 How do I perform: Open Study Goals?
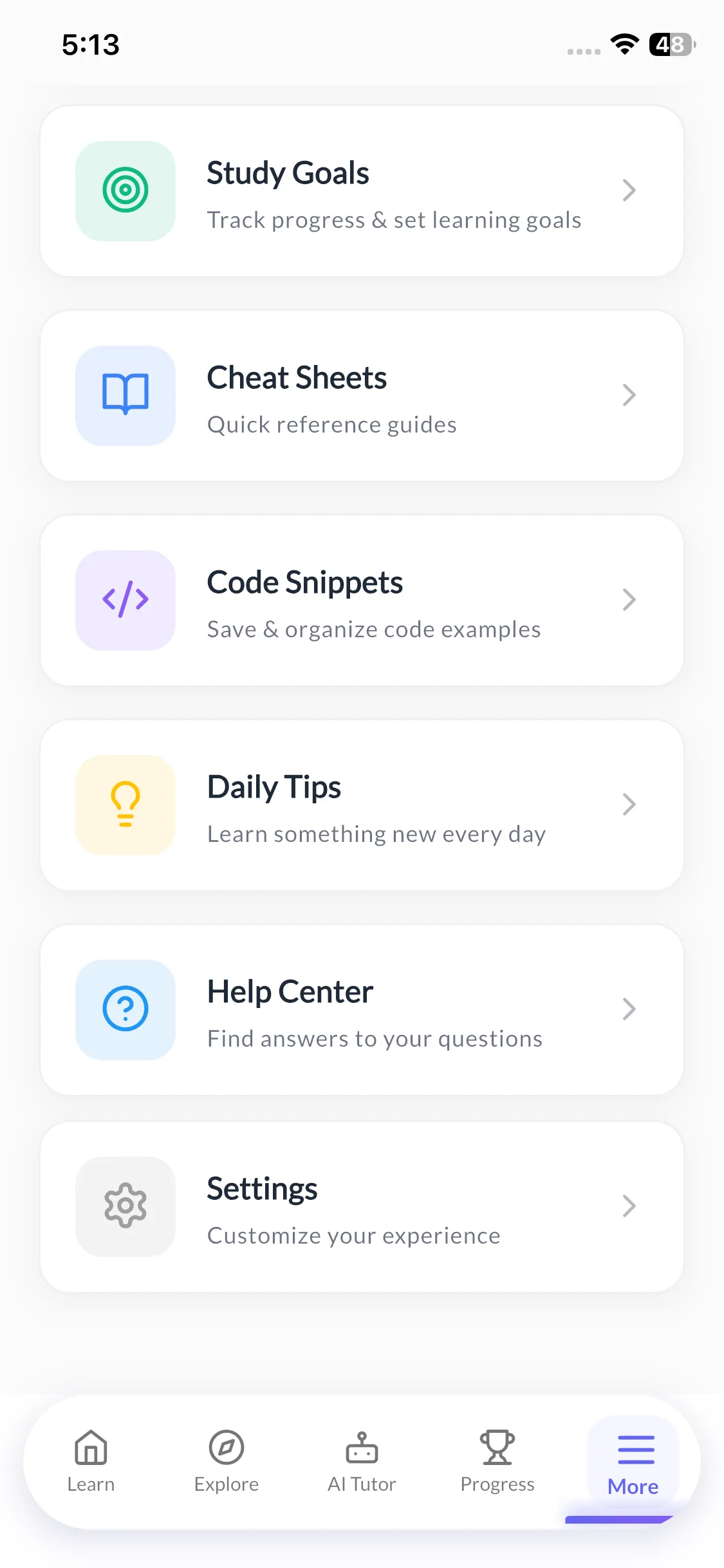pyautogui.click(x=362, y=191)
